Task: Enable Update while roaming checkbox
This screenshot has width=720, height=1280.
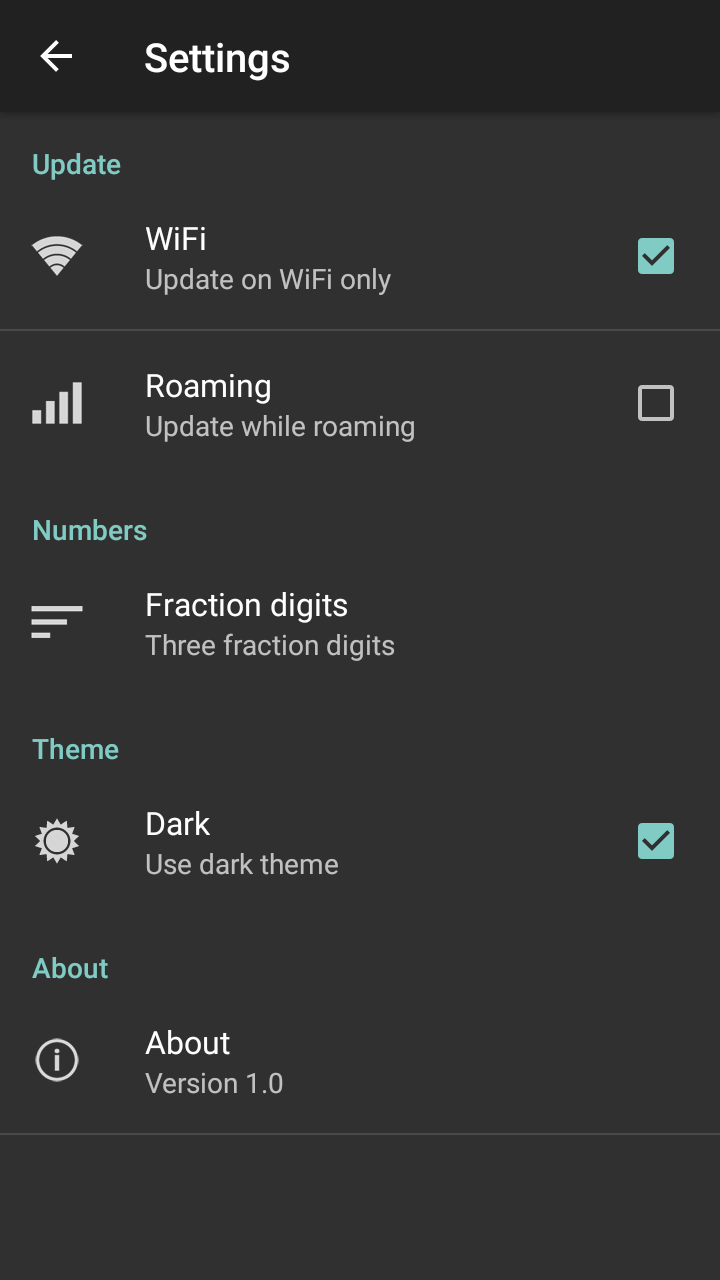Action: tap(655, 403)
